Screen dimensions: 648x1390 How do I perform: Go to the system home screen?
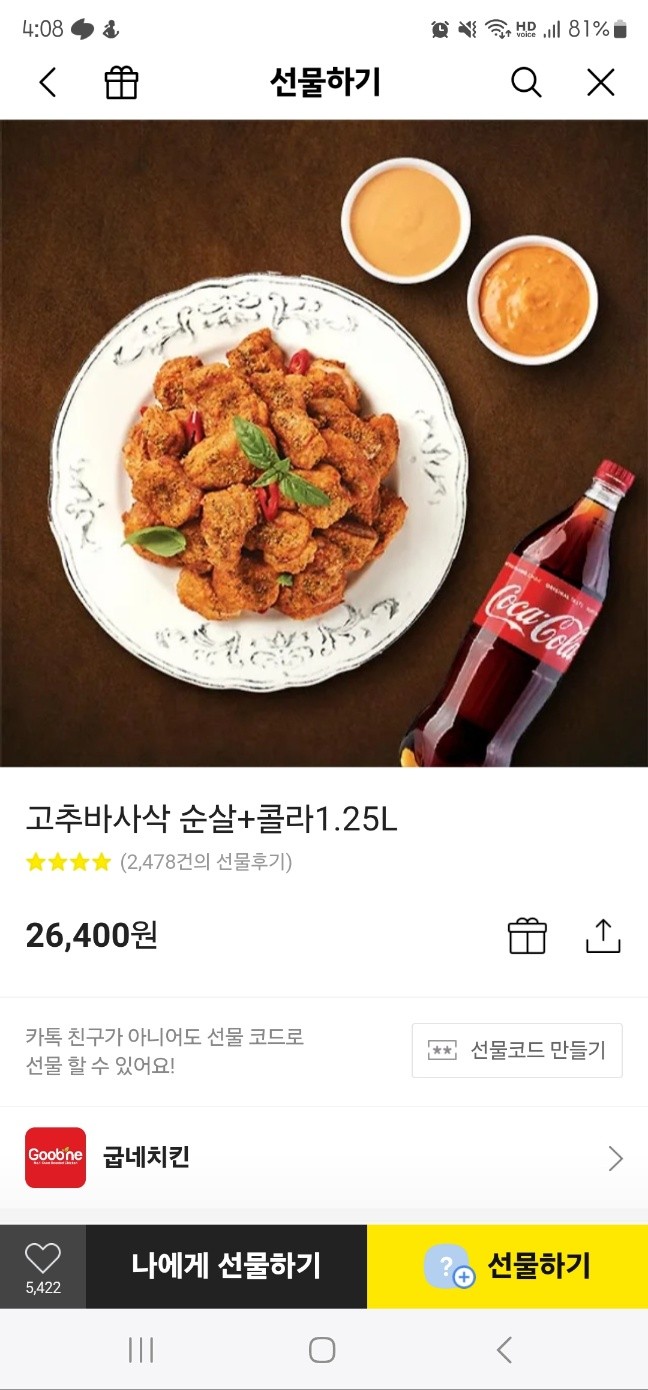[x=322, y=1350]
